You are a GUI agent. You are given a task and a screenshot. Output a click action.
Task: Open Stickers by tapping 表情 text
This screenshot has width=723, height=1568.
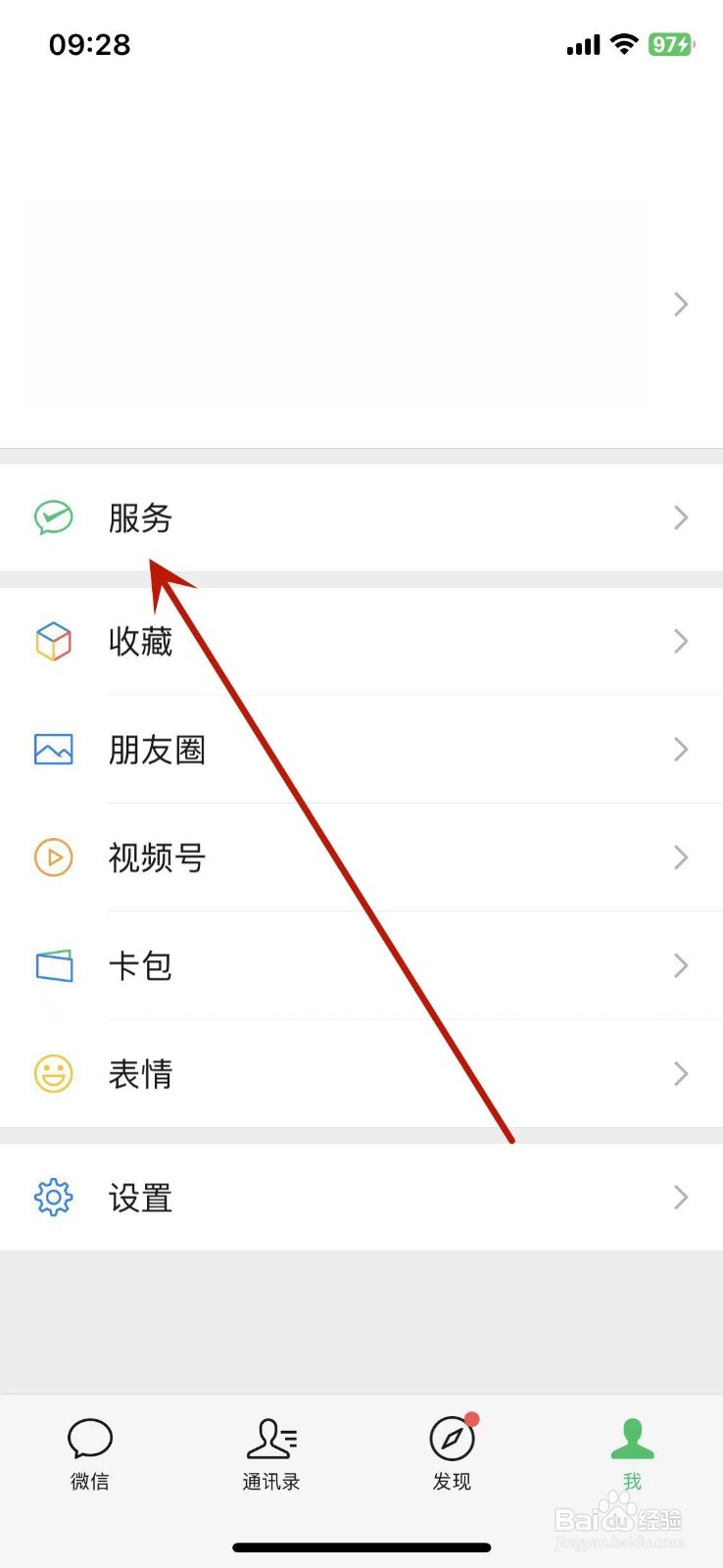tap(140, 1074)
